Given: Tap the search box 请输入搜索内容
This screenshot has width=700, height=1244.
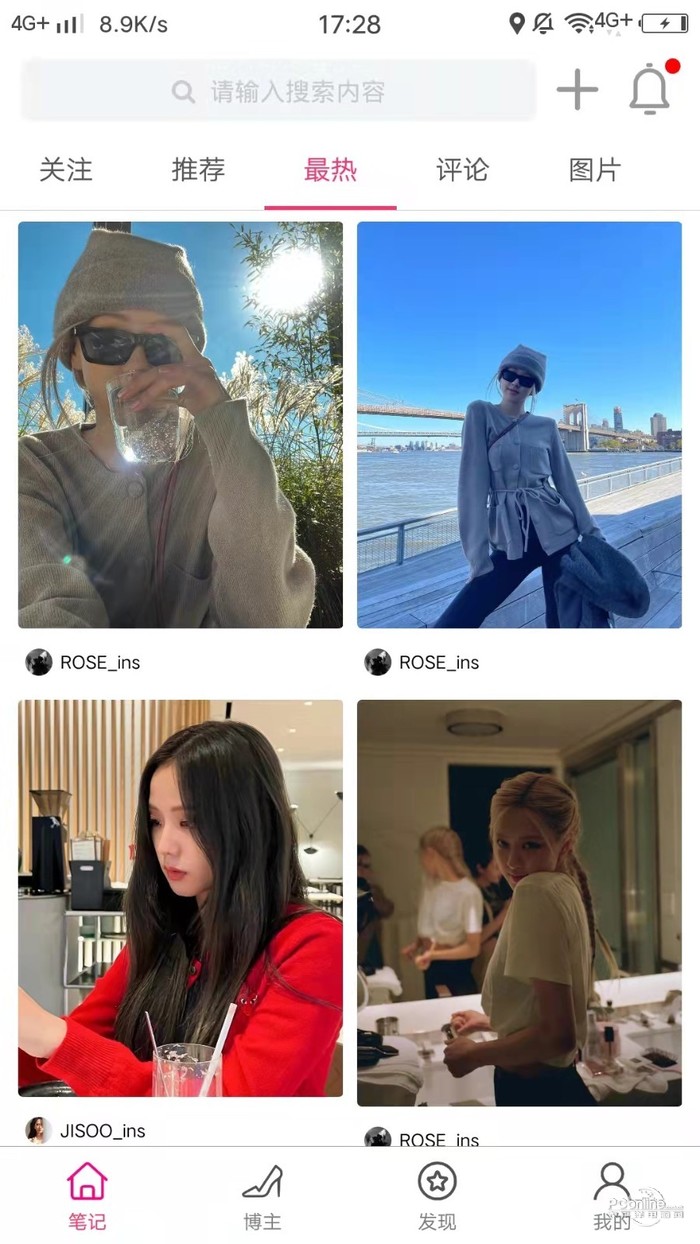Looking at the screenshot, I should coord(278,92).
